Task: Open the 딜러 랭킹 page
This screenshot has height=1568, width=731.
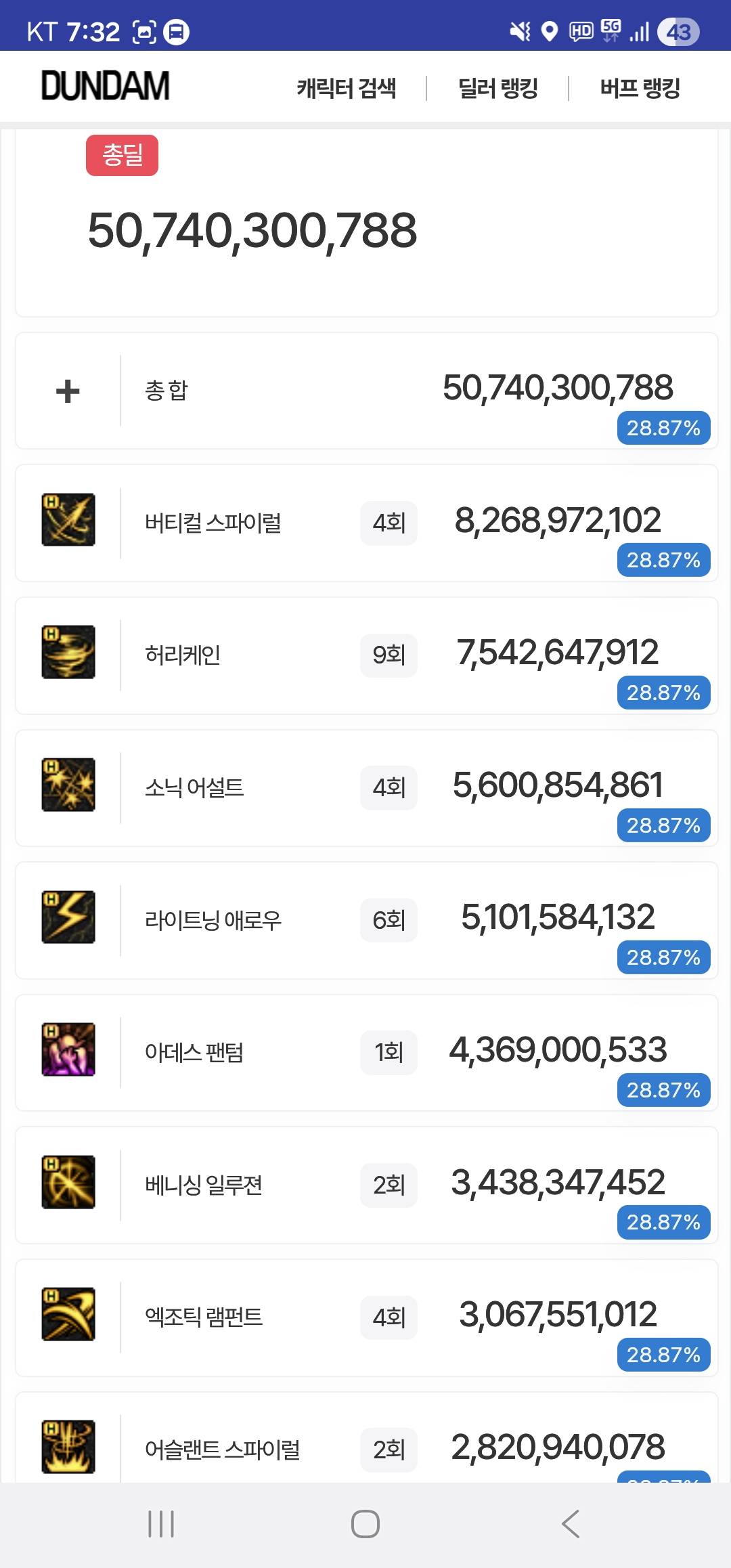Action: pos(498,88)
